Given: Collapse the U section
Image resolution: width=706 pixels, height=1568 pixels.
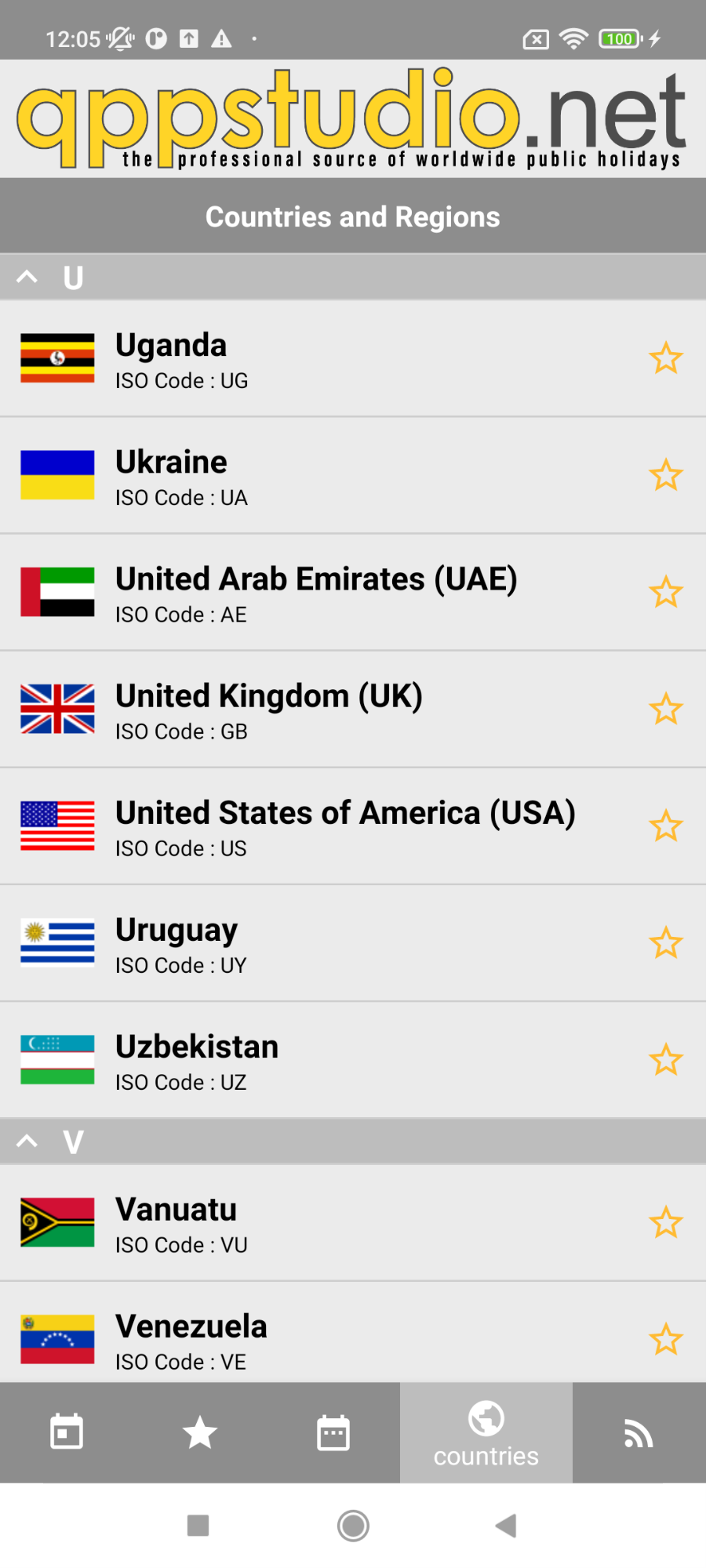Looking at the screenshot, I should pyautogui.click(x=27, y=277).
